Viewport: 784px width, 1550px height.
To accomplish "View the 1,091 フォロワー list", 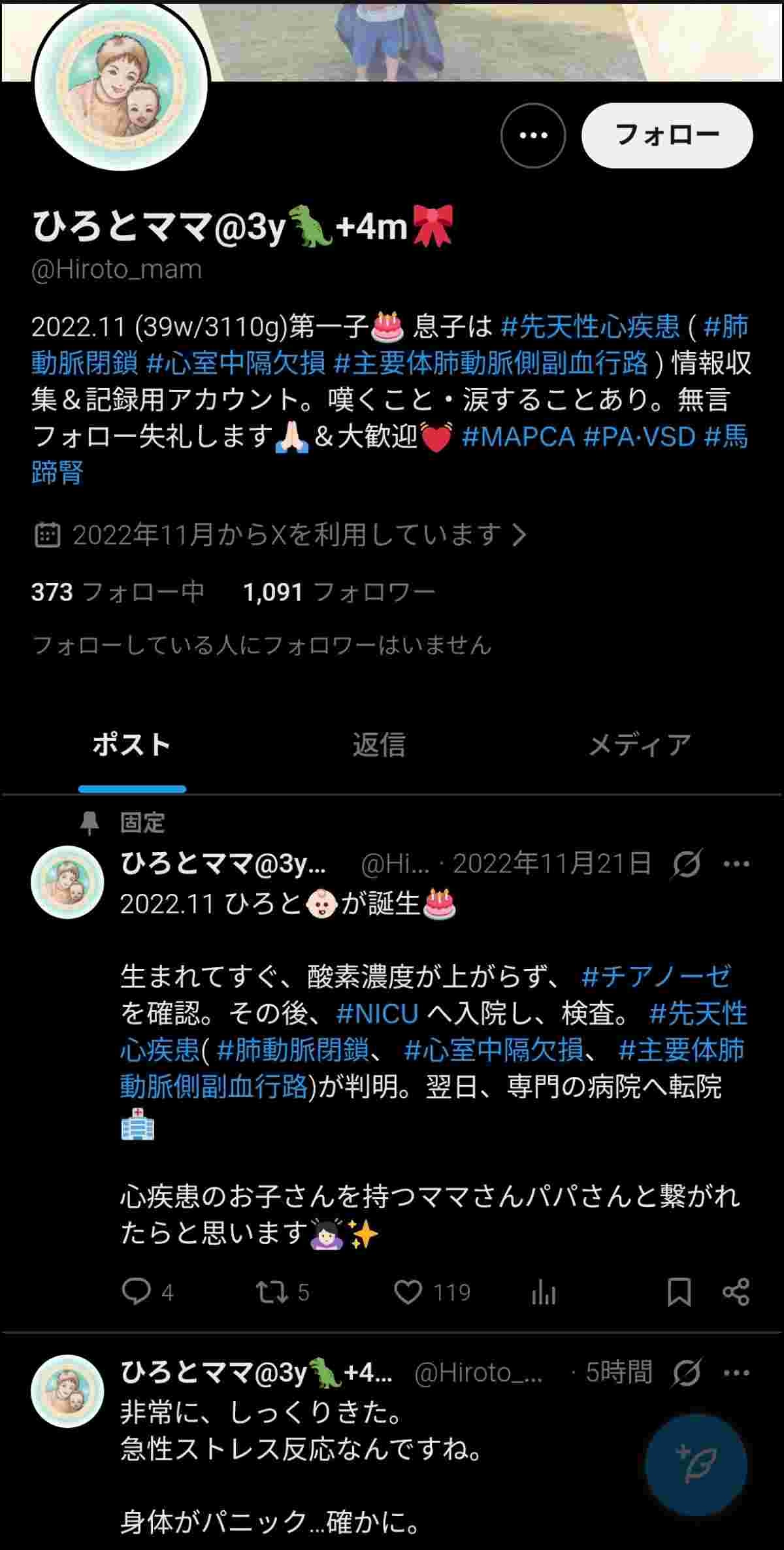I will [338, 592].
